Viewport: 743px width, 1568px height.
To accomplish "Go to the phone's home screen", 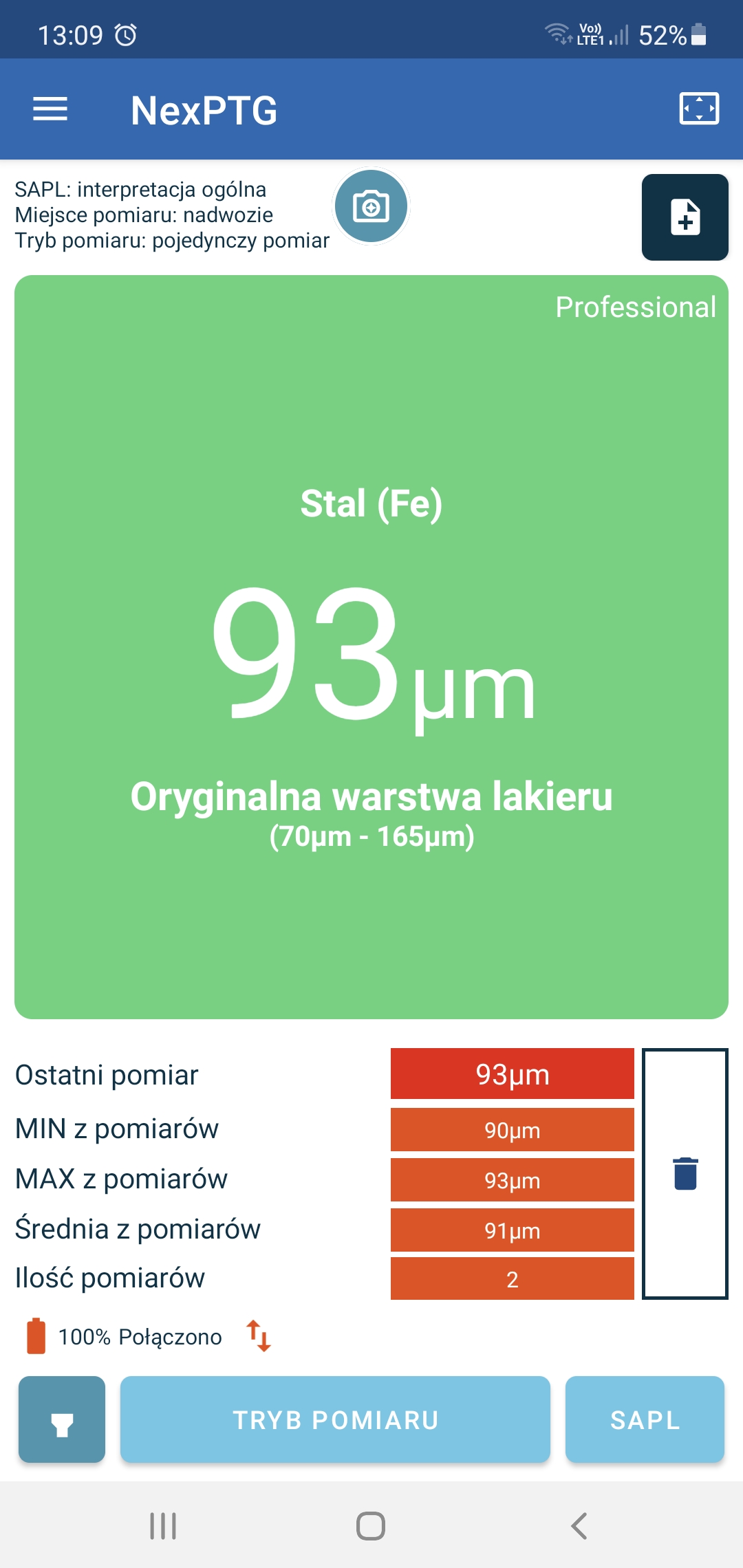I will pos(371,1526).
